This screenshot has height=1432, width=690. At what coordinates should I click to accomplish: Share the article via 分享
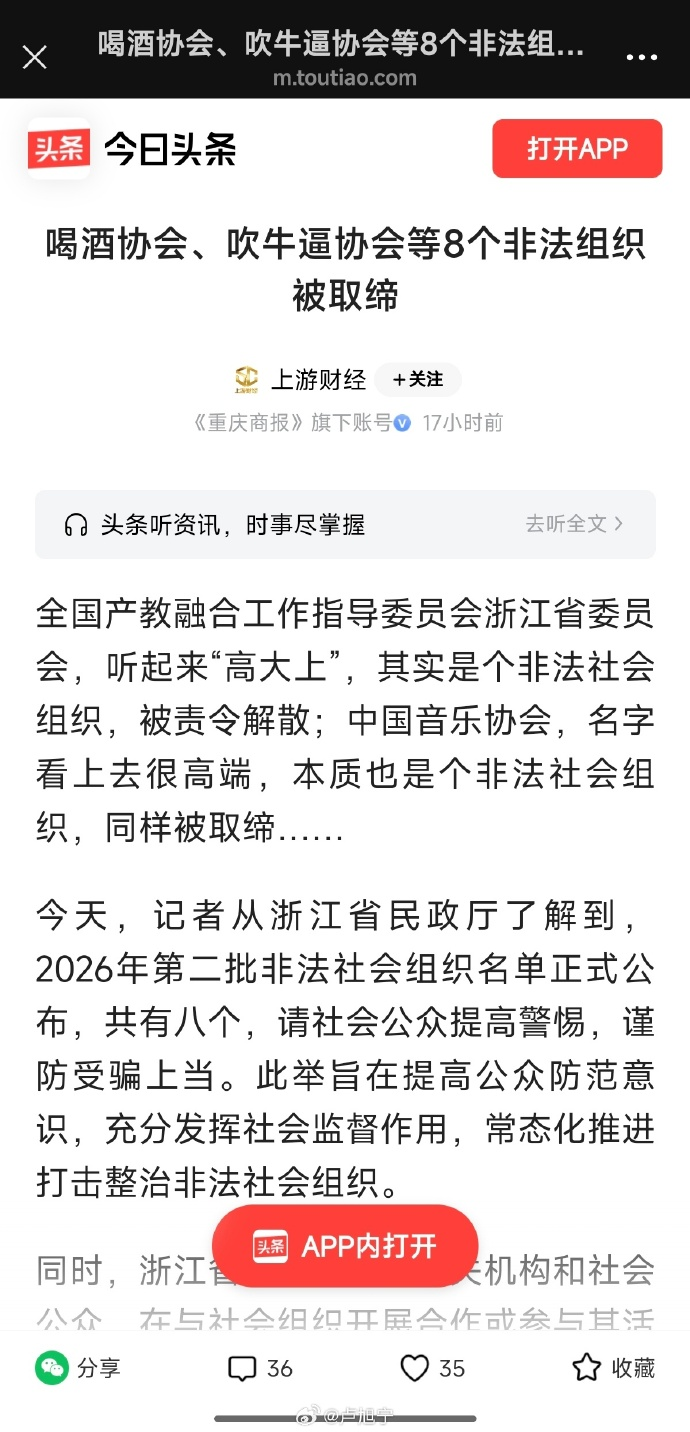[78, 1368]
